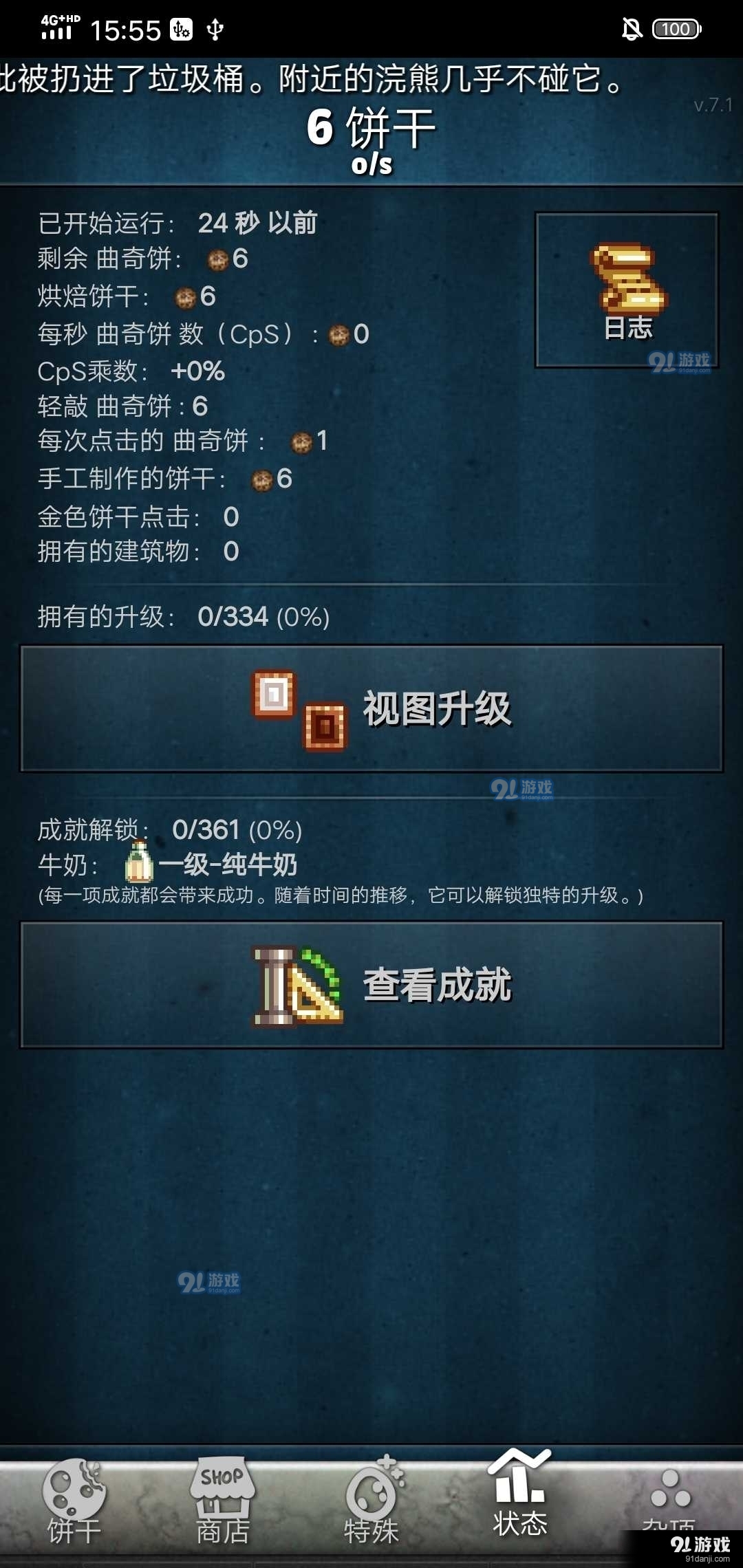Image resolution: width=743 pixels, height=1568 pixels.
Task: Tap the cookie icon next to CpS value
Action: point(339,335)
